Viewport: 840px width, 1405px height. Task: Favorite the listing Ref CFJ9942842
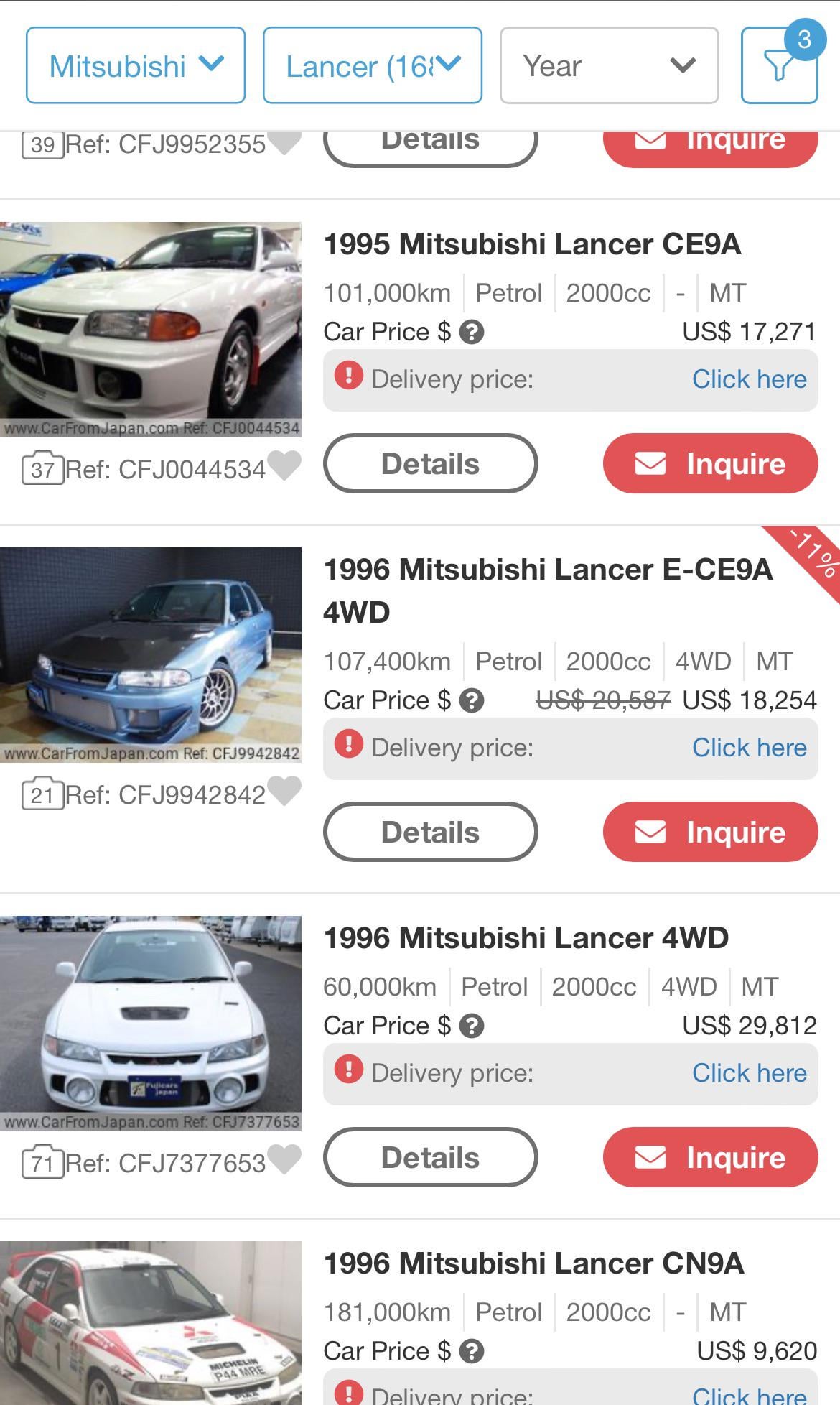tap(284, 791)
